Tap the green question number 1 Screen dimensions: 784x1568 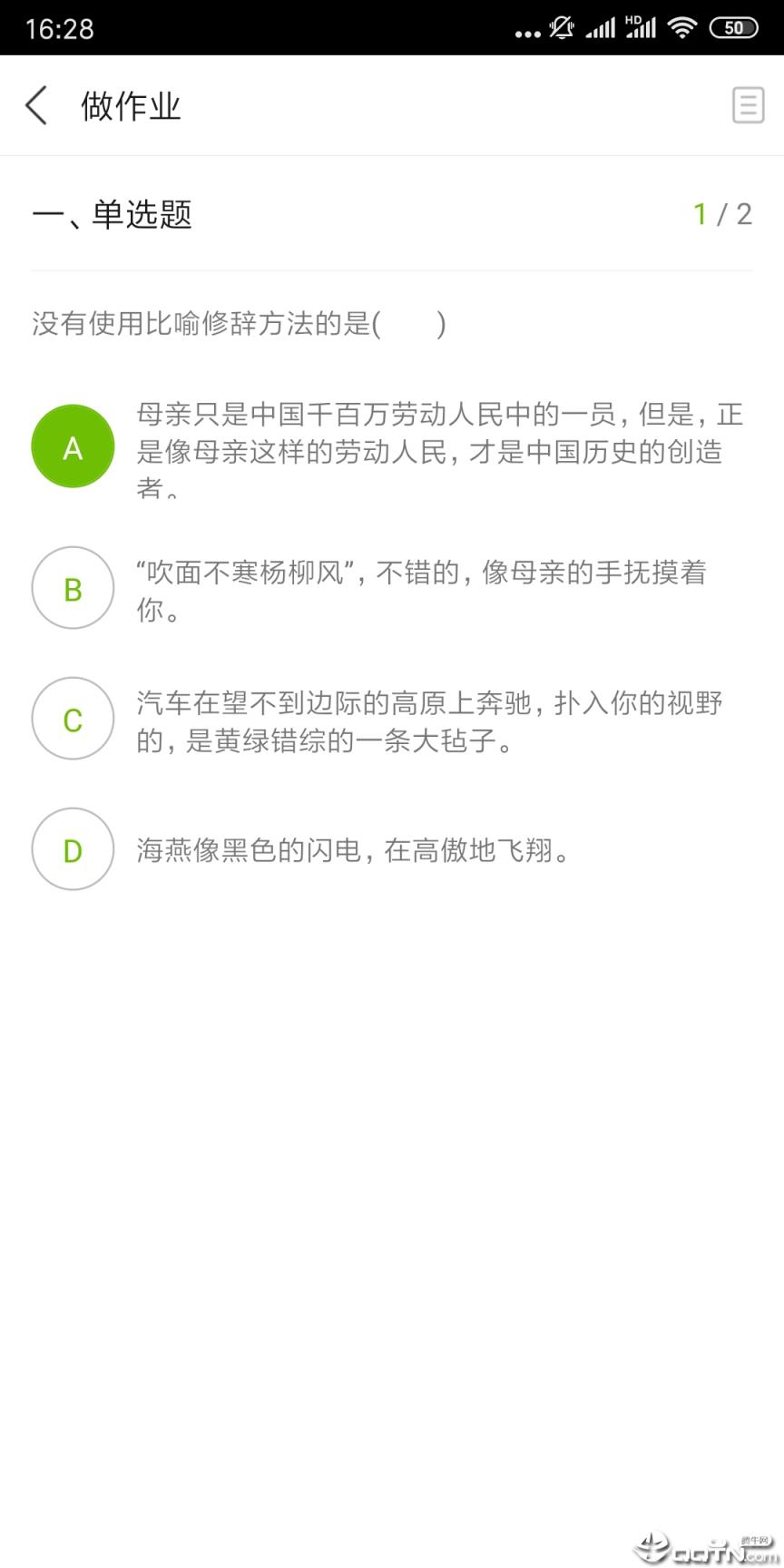700,214
